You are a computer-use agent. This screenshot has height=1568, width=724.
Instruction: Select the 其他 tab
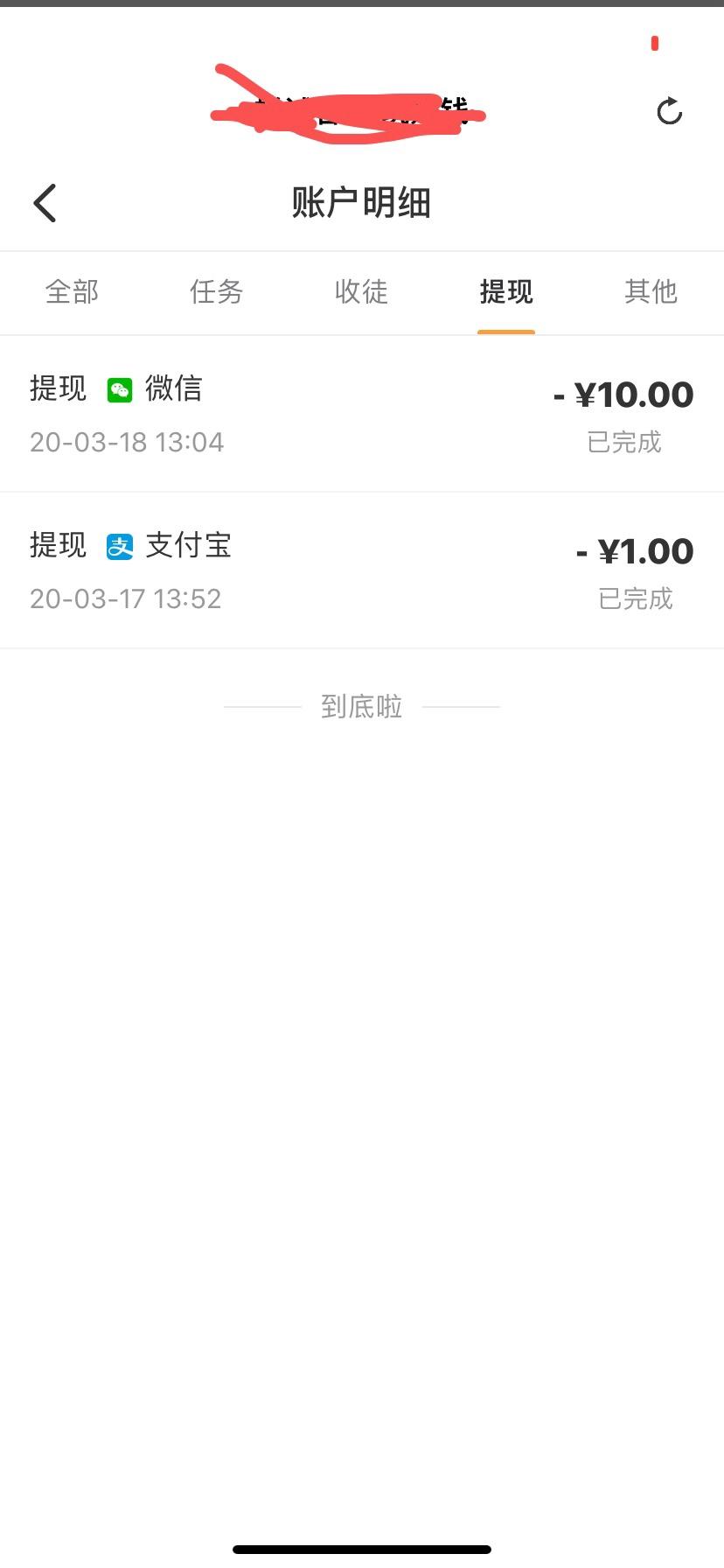coord(651,292)
